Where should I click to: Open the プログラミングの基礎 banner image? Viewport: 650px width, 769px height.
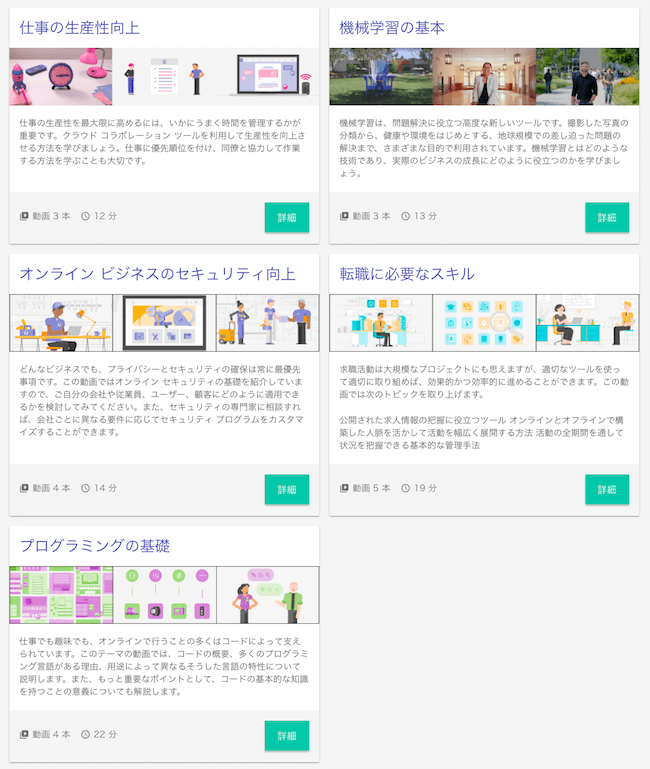click(x=164, y=595)
